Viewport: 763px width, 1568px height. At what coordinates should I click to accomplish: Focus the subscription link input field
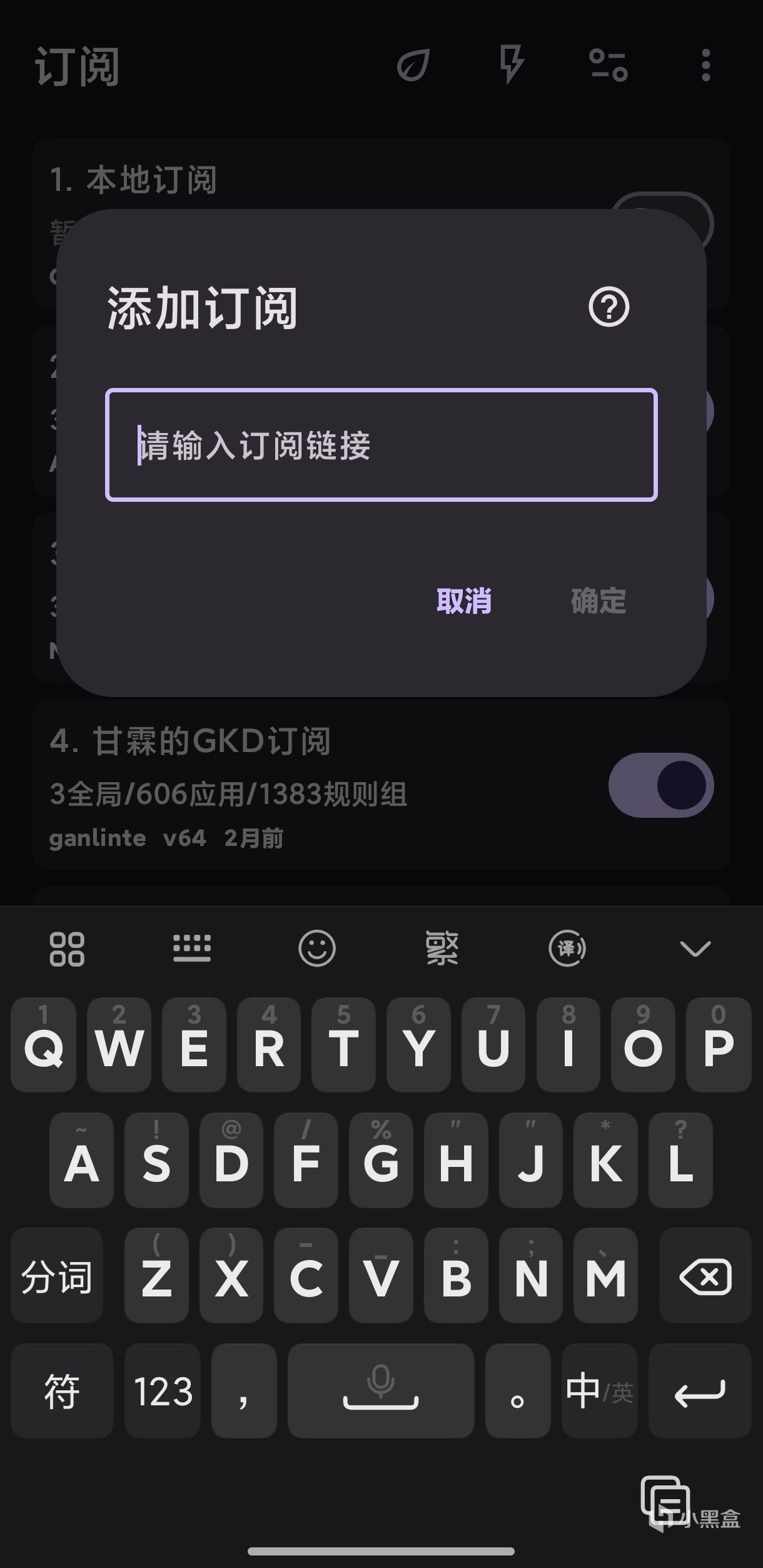click(381, 445)
